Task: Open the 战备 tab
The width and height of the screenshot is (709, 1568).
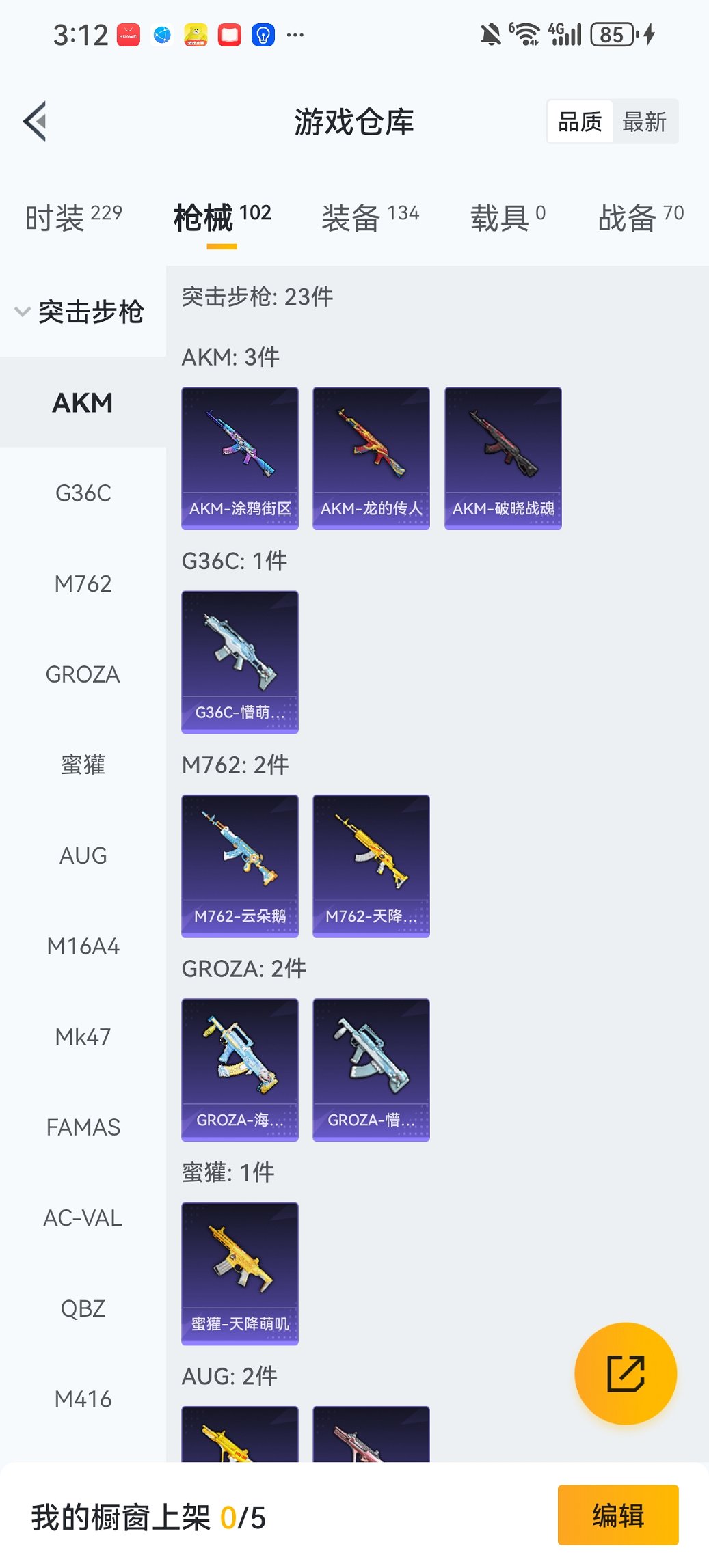Action: [x=641, y=217]
